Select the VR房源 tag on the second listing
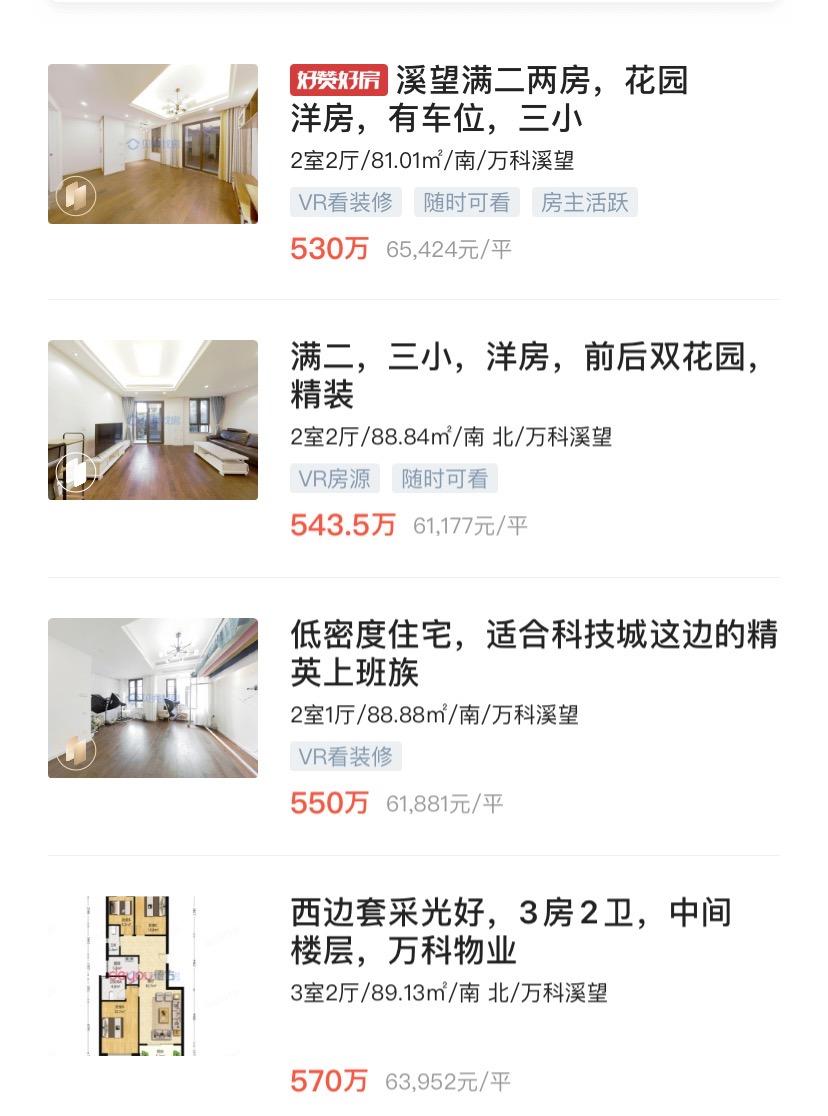Viewport: 828px width, 1116px height. [x=335, y=479]
